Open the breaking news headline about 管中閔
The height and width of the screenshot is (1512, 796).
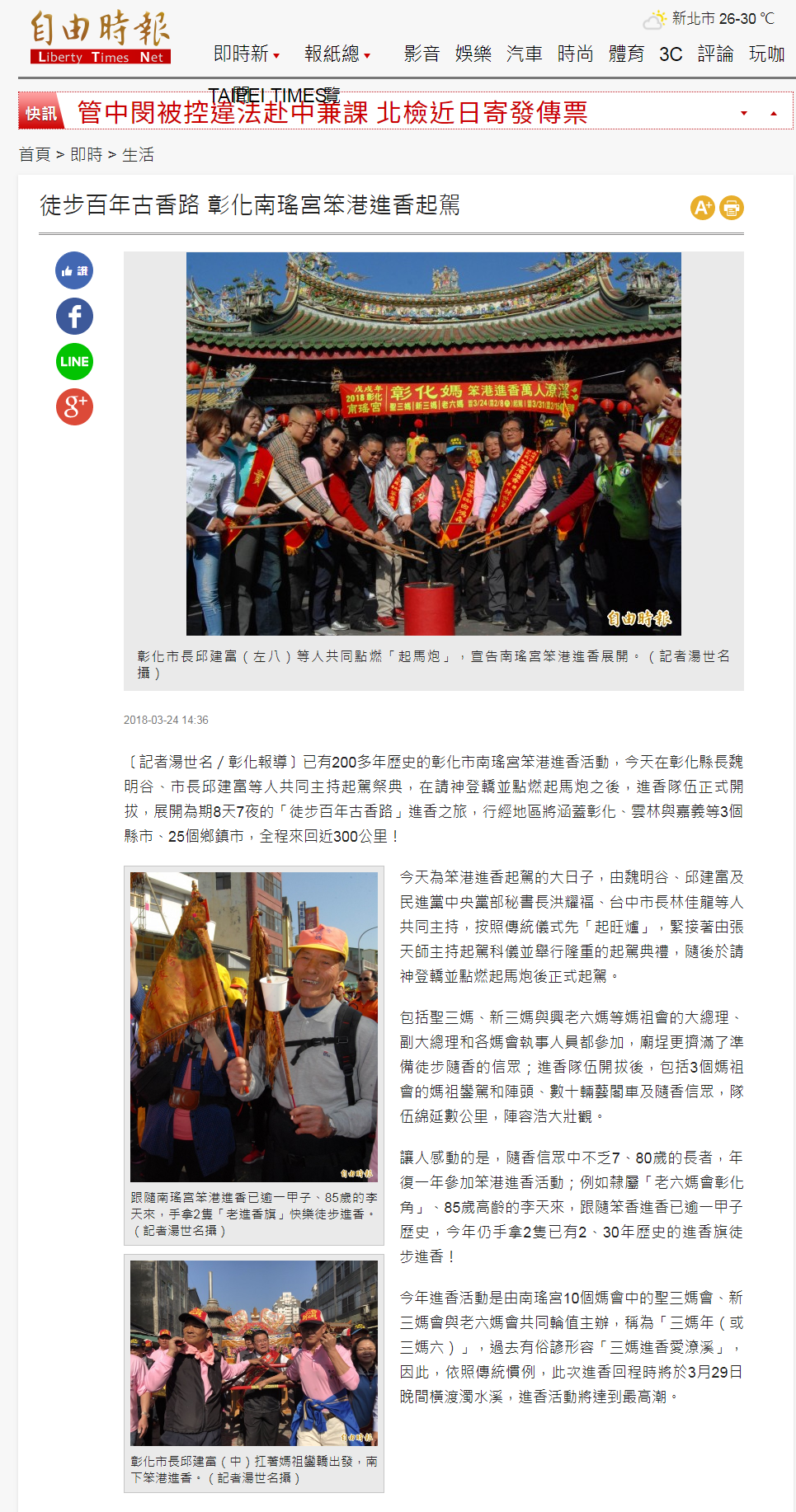pos(332,113)
